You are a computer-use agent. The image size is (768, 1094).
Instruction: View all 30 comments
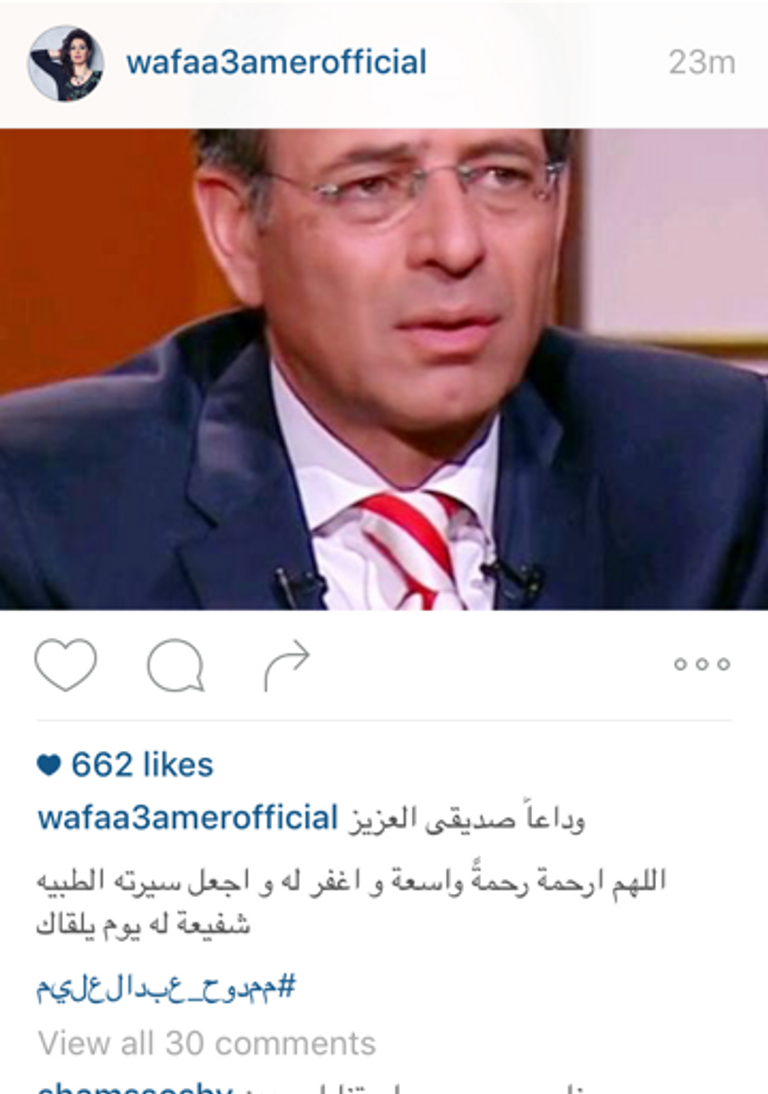pyautogui.click(x=207, y=1044)
